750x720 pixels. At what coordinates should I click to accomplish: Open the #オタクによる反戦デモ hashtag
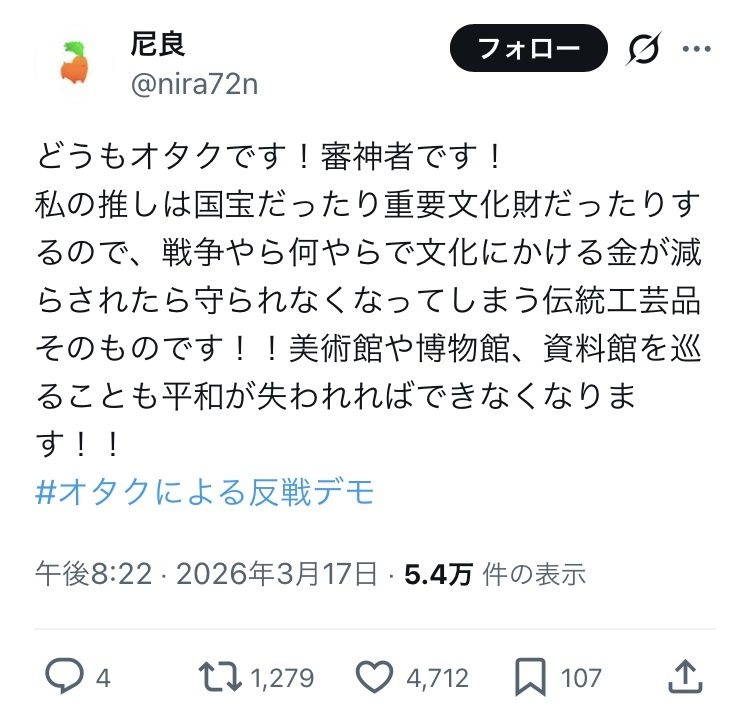(205, 491)
